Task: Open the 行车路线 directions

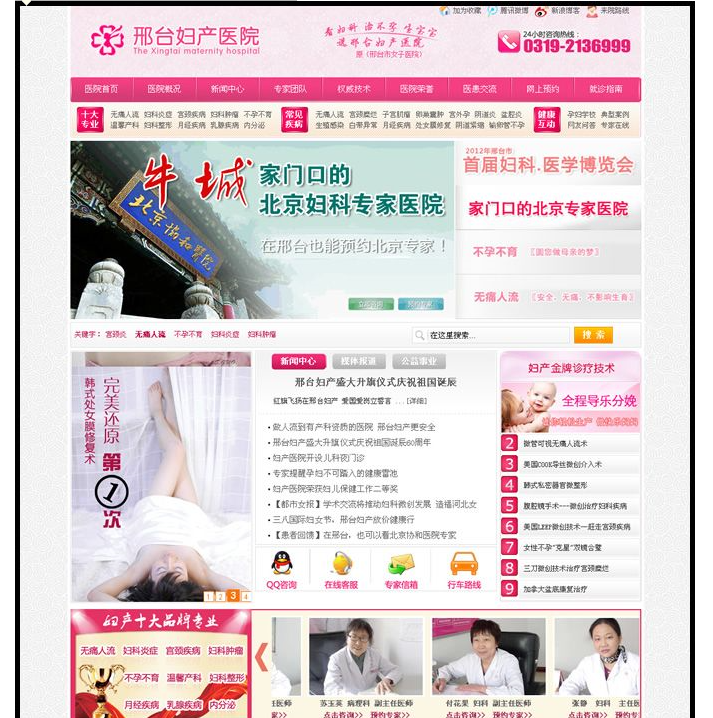Action: pos(463,571)
